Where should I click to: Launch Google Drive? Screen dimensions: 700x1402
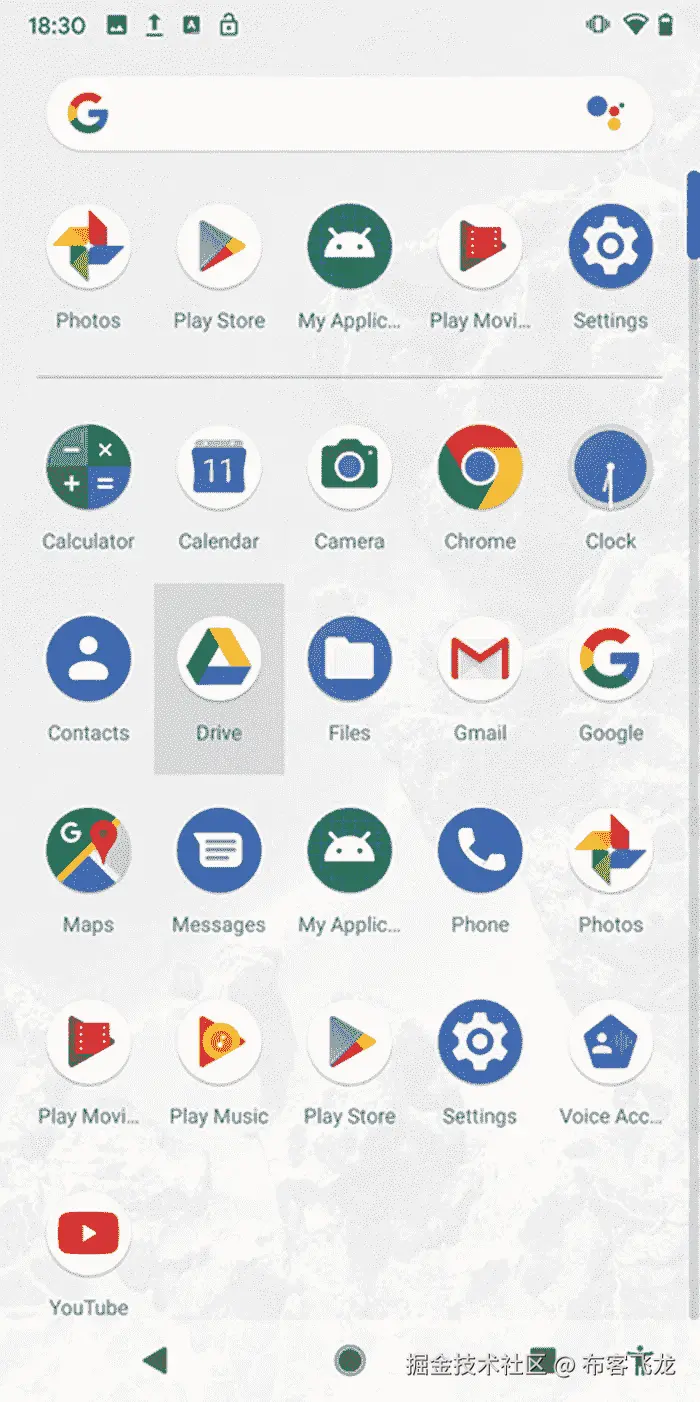point(219,659)
